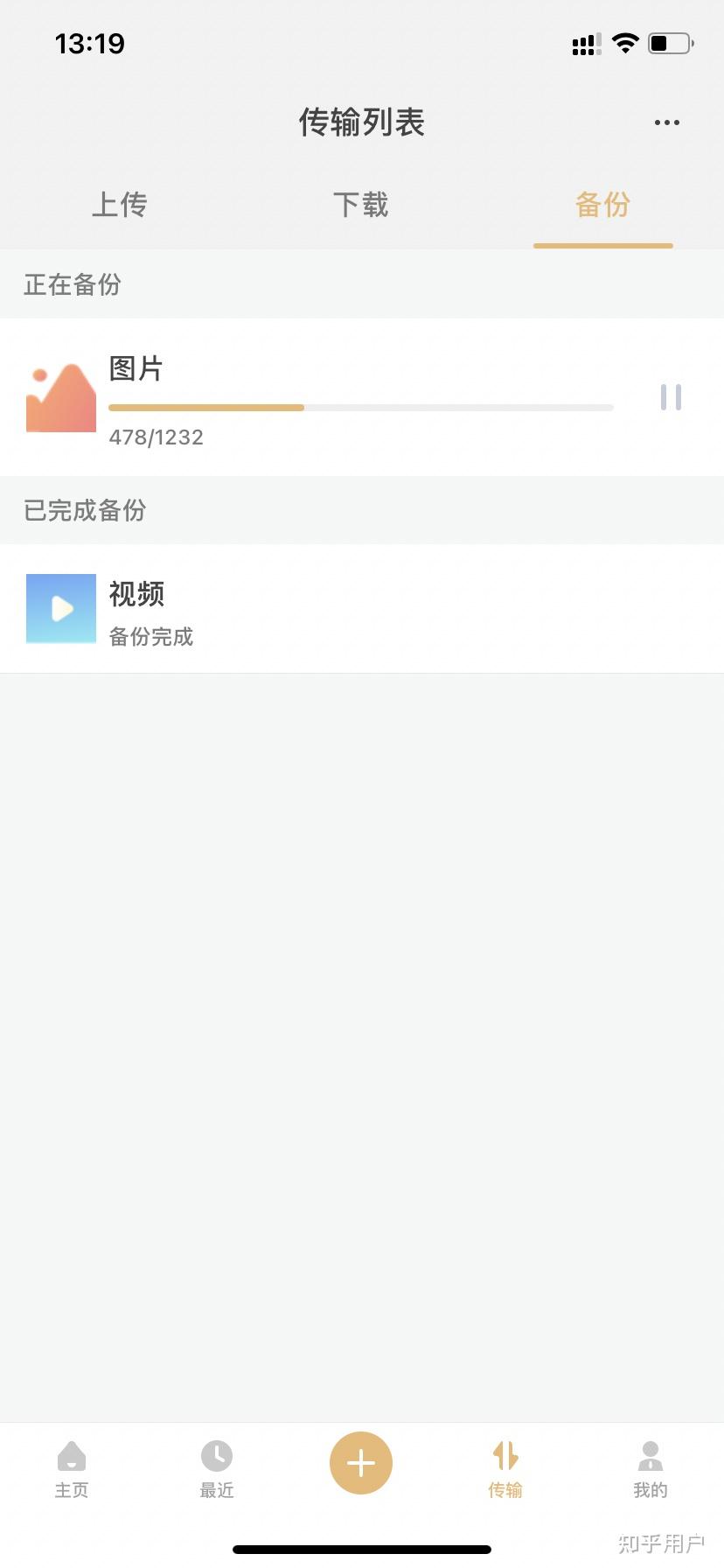Switch to the 下载 tab
The height and width of the screenshot is (1568, 724).
(x=360, y=206)
